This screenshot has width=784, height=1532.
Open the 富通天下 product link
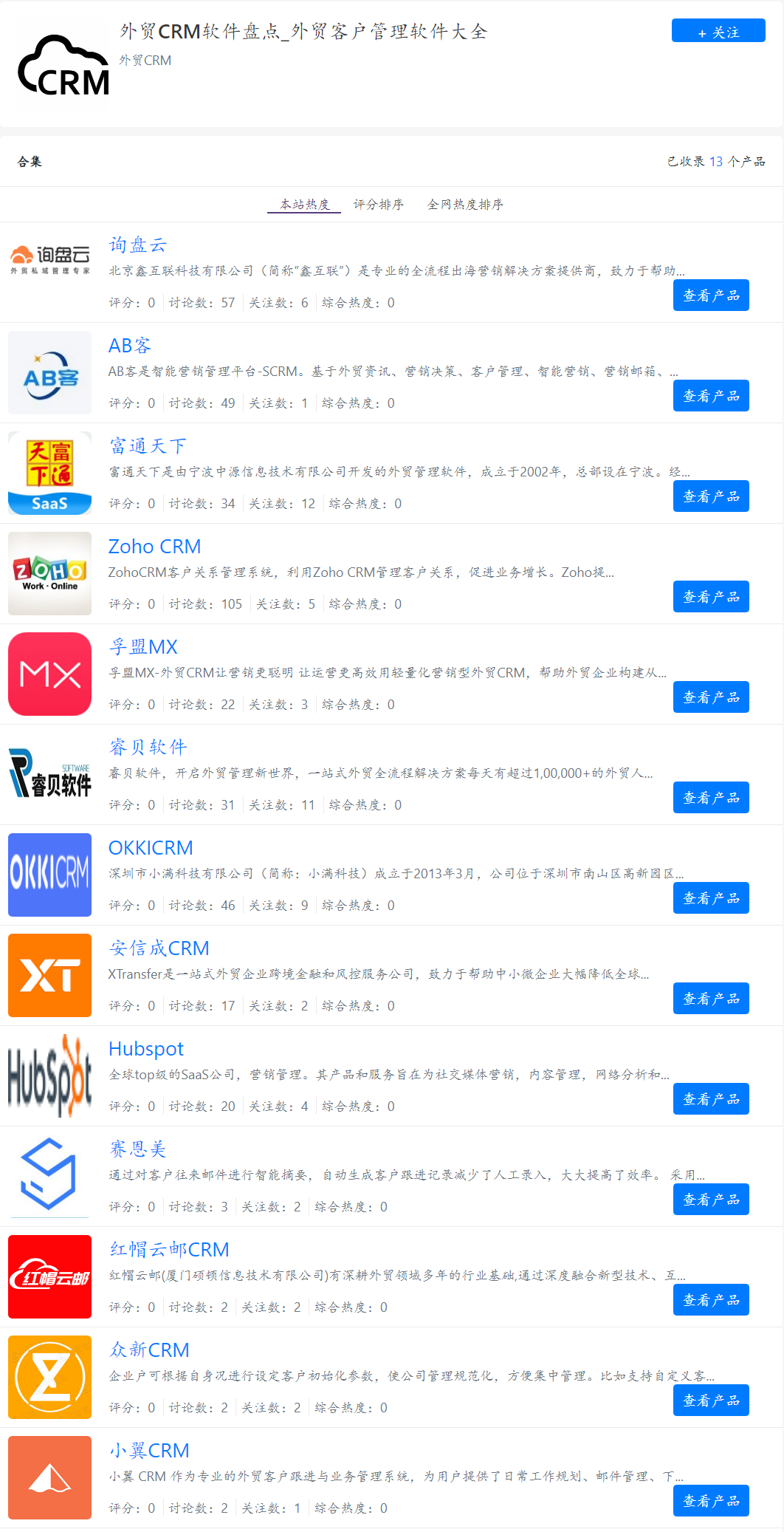tap(148, 446)
